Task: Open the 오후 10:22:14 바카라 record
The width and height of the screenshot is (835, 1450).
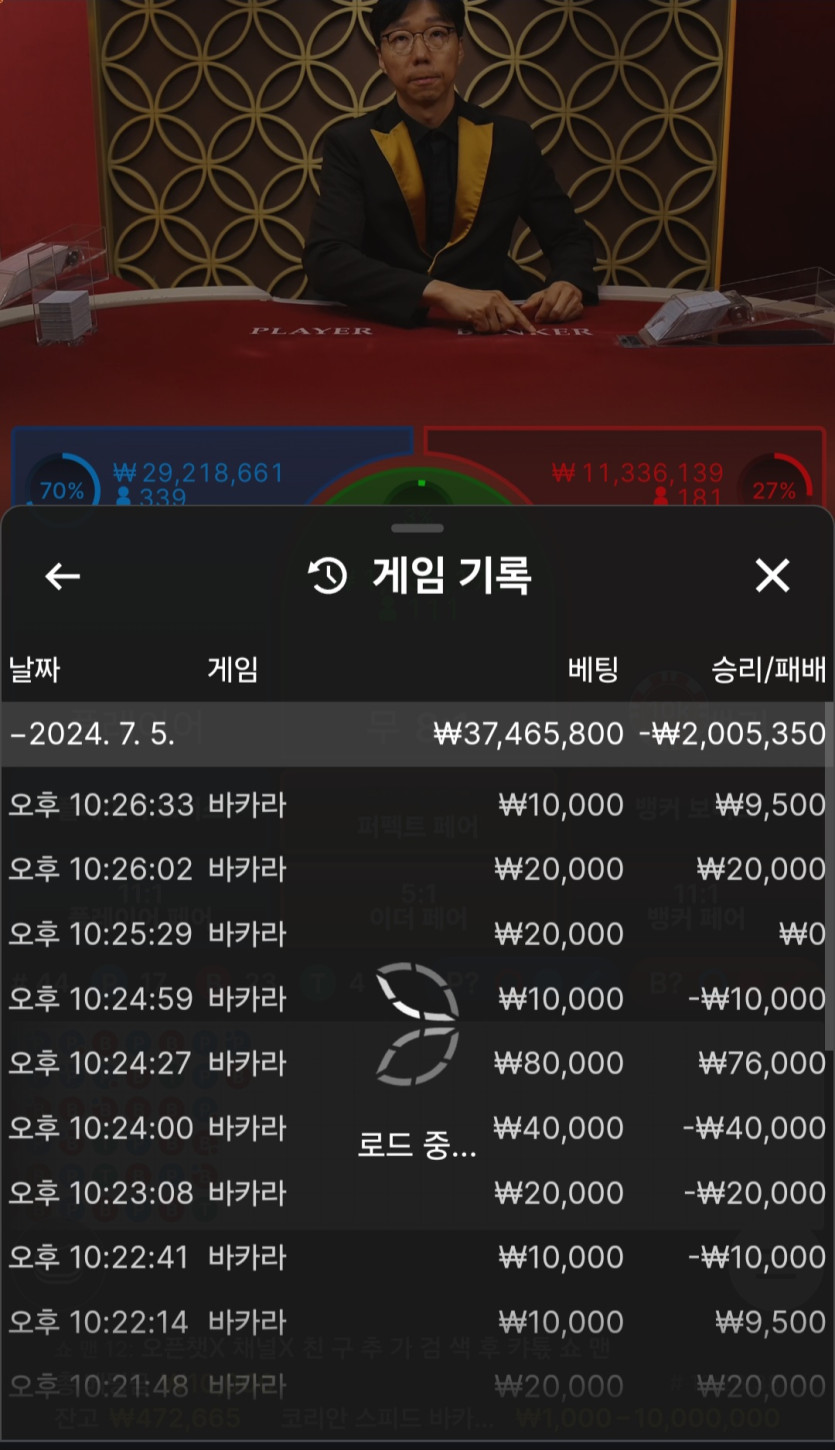Action: (x=416, y=1322)
